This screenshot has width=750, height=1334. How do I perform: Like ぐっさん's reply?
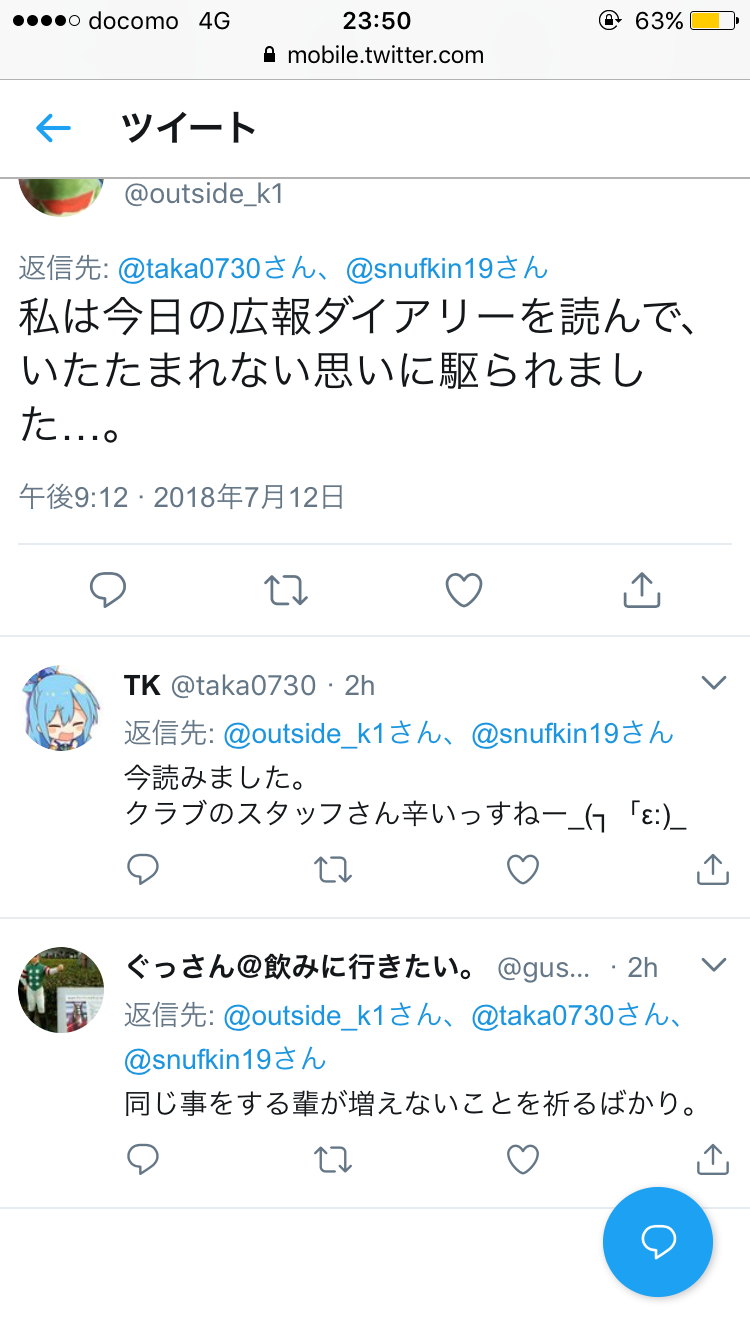point(523,1159)
